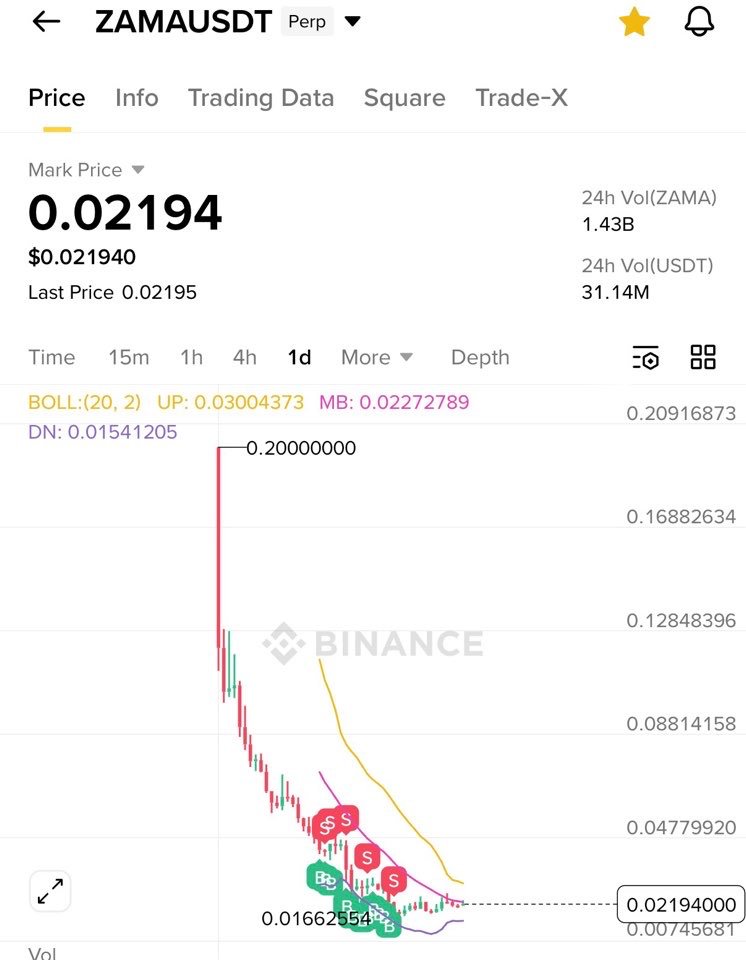Open the Square tab

[404, 97]
